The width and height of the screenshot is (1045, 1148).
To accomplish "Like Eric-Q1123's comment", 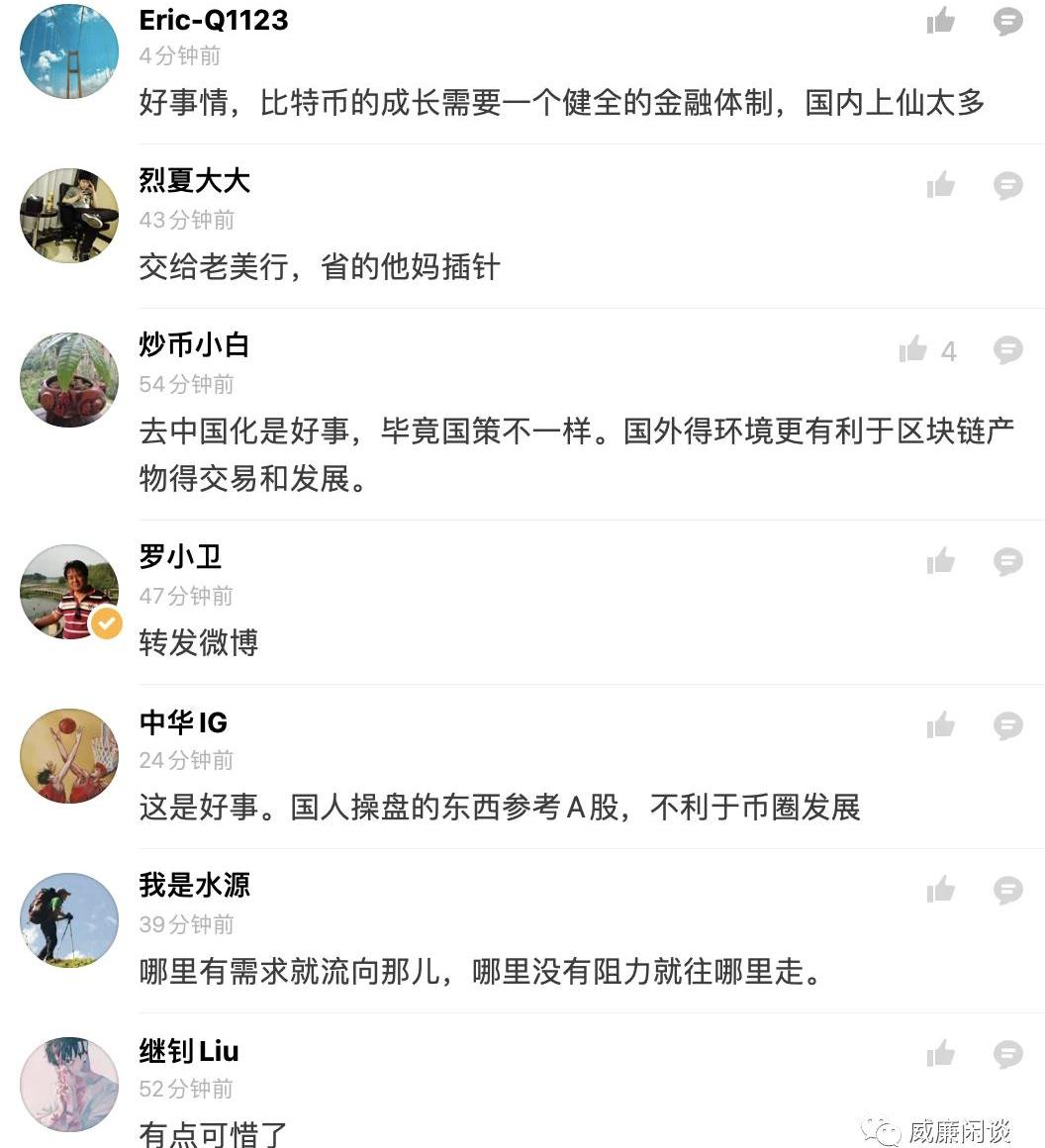I will pyautogui.click(x=941, y=21).
